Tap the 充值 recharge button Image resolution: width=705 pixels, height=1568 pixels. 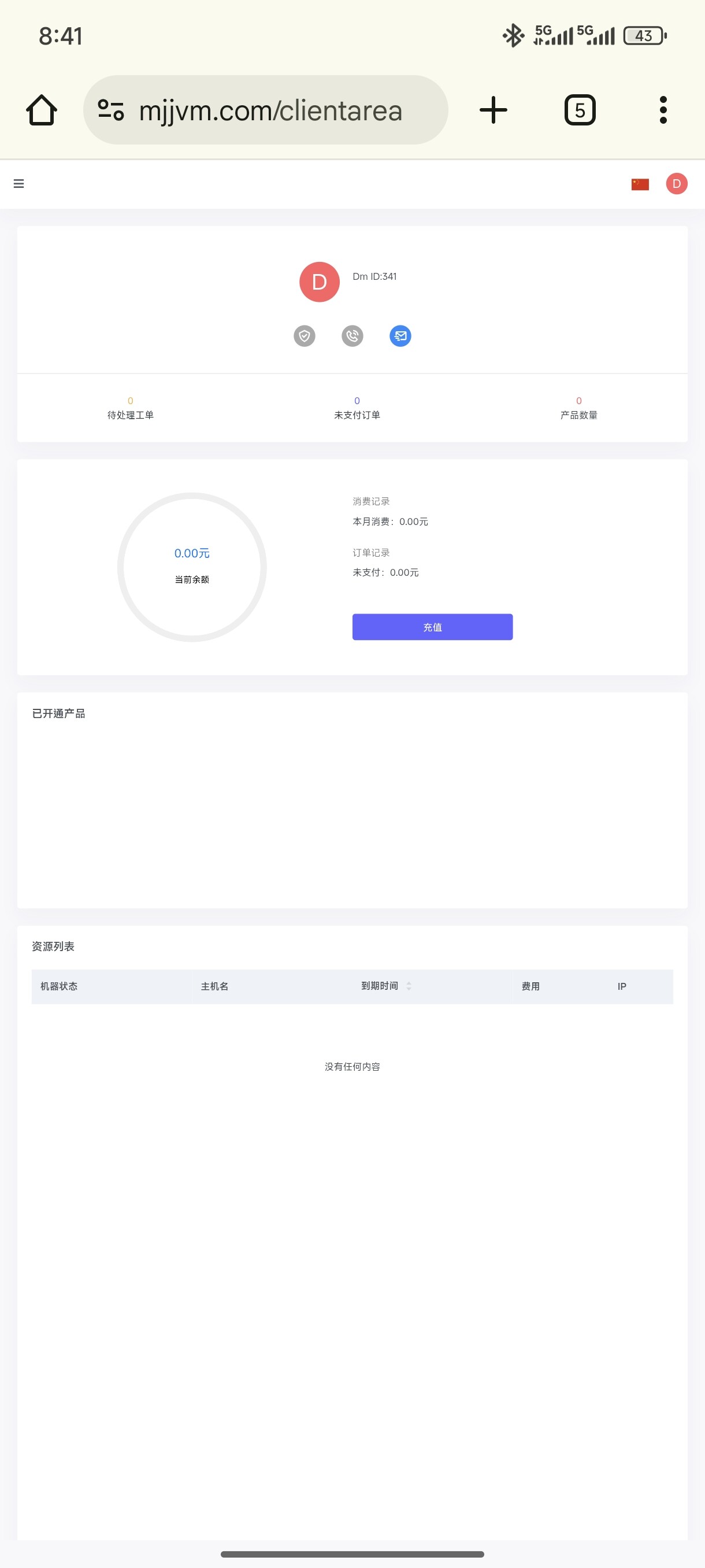[x=432, y=627]
